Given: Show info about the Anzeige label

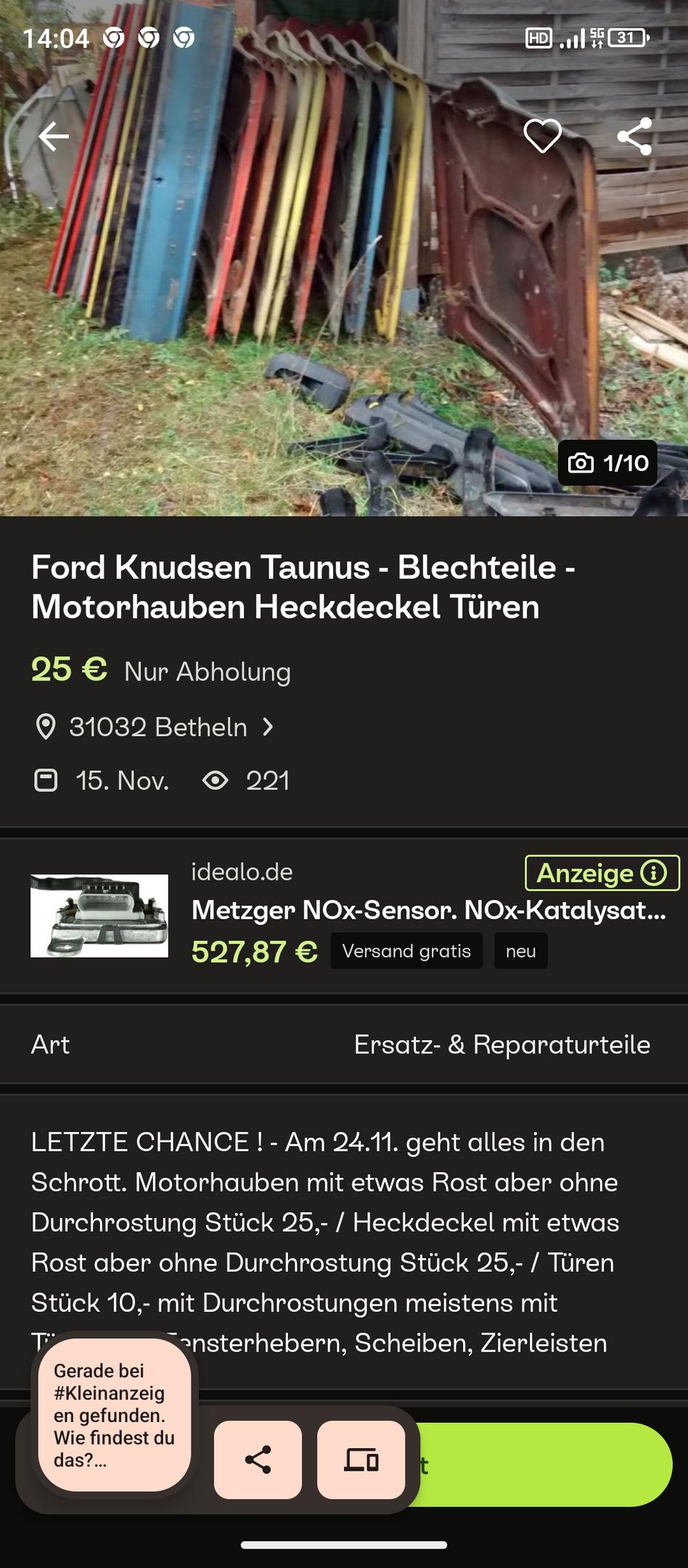Looking at the screenshot, I should tap(654, 873).
